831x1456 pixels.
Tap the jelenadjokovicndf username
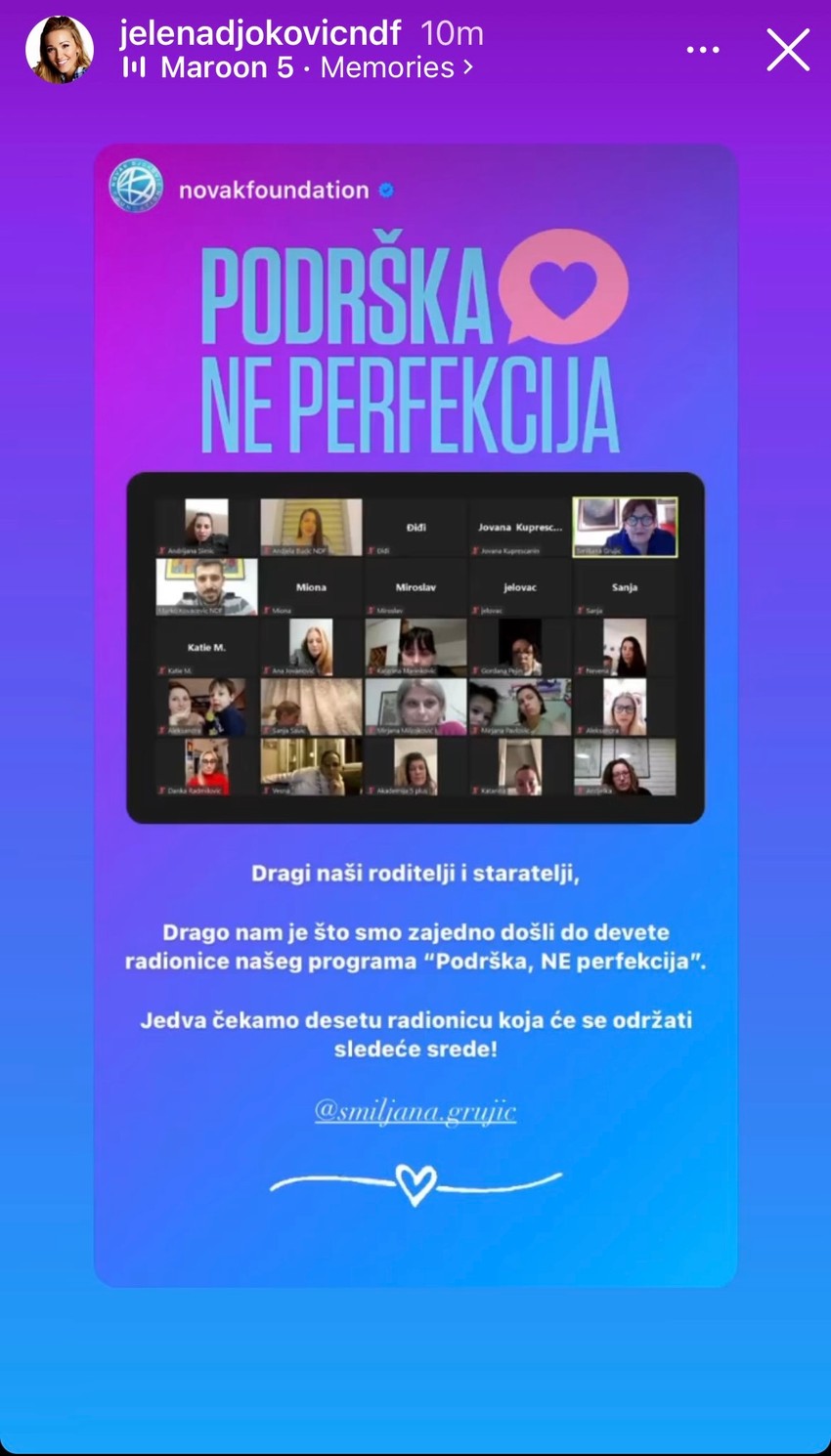click(x=260, y=32)
